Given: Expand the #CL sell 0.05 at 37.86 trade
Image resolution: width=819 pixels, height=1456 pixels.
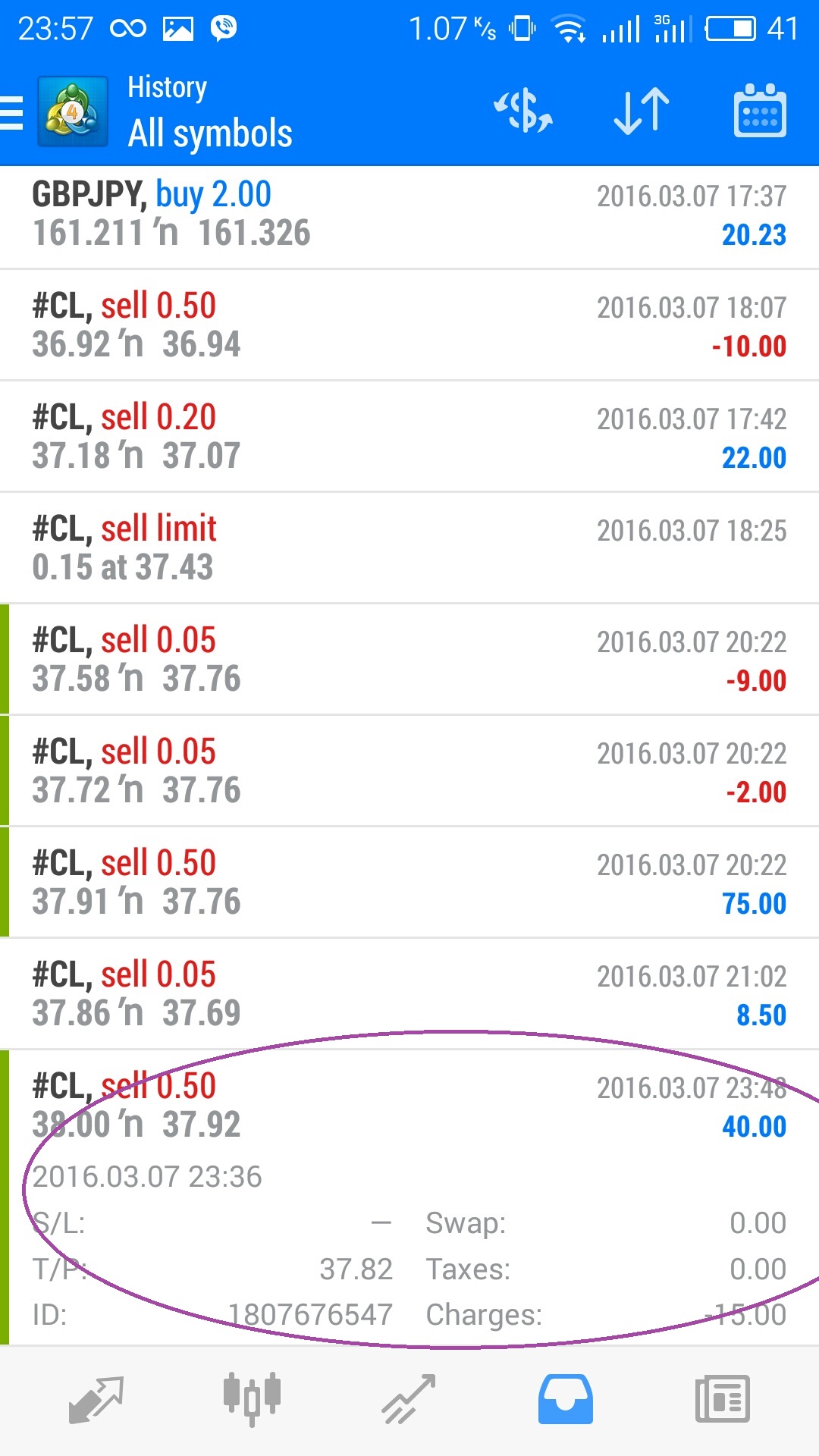Looking at the screenshot, I should pos(409,994).
